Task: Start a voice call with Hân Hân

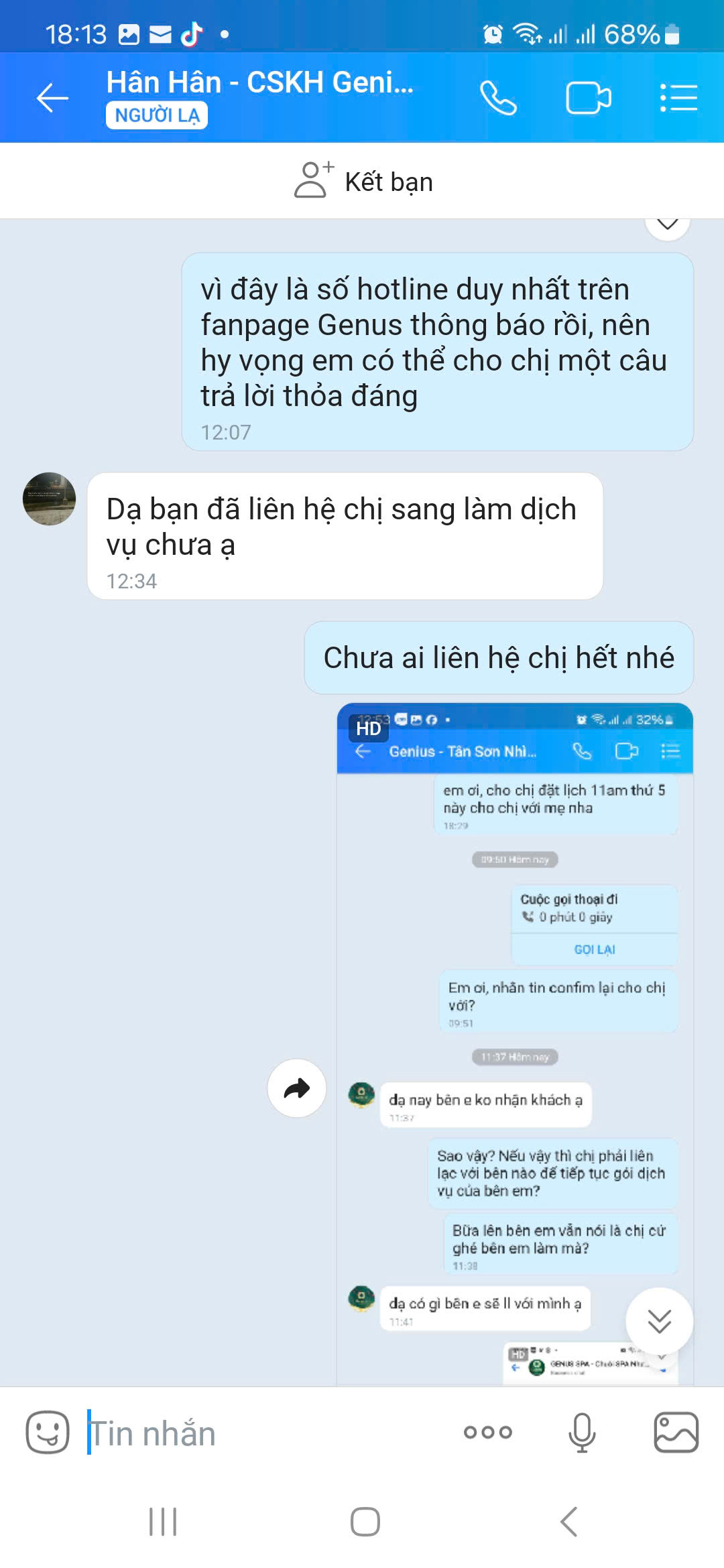Action: [498, 99]
